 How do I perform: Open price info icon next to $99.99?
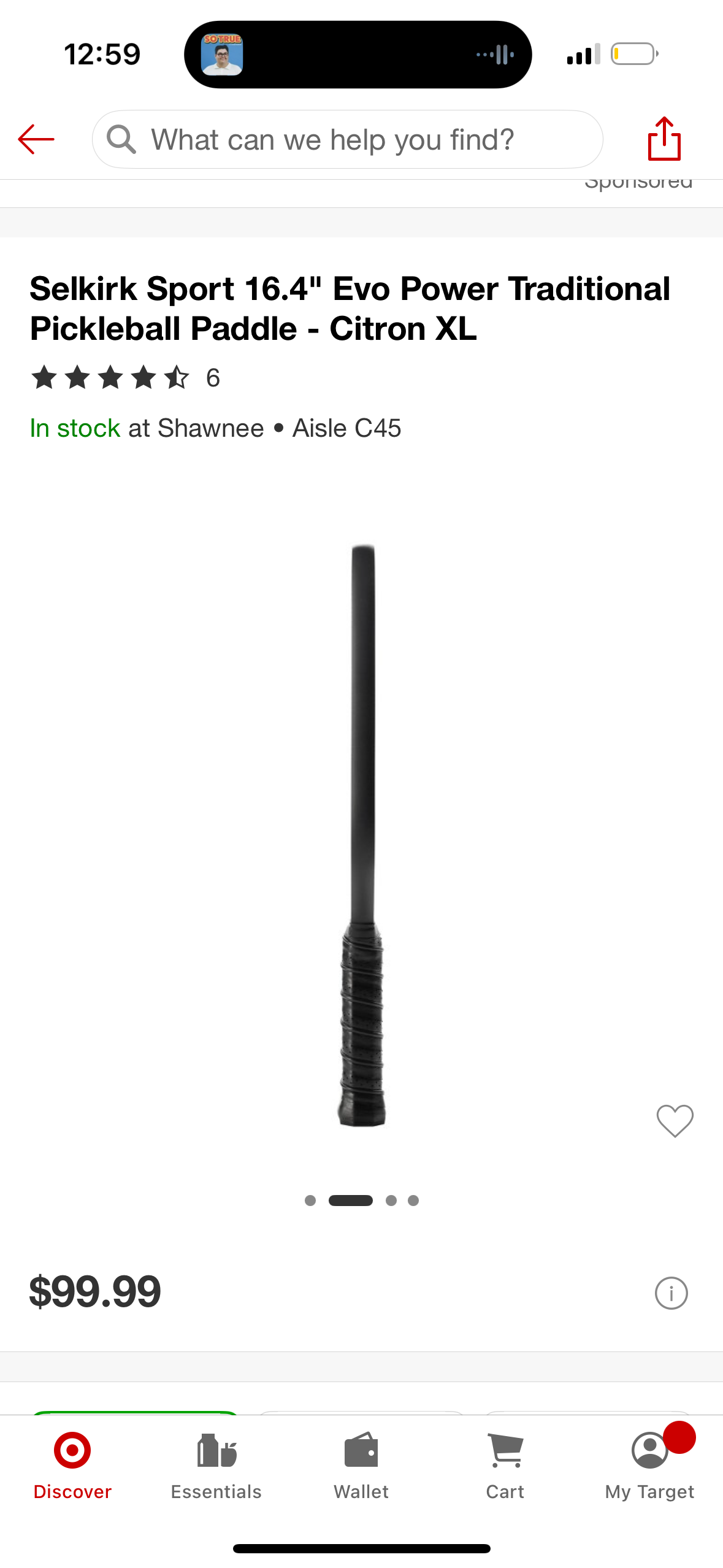point(671,1293)
